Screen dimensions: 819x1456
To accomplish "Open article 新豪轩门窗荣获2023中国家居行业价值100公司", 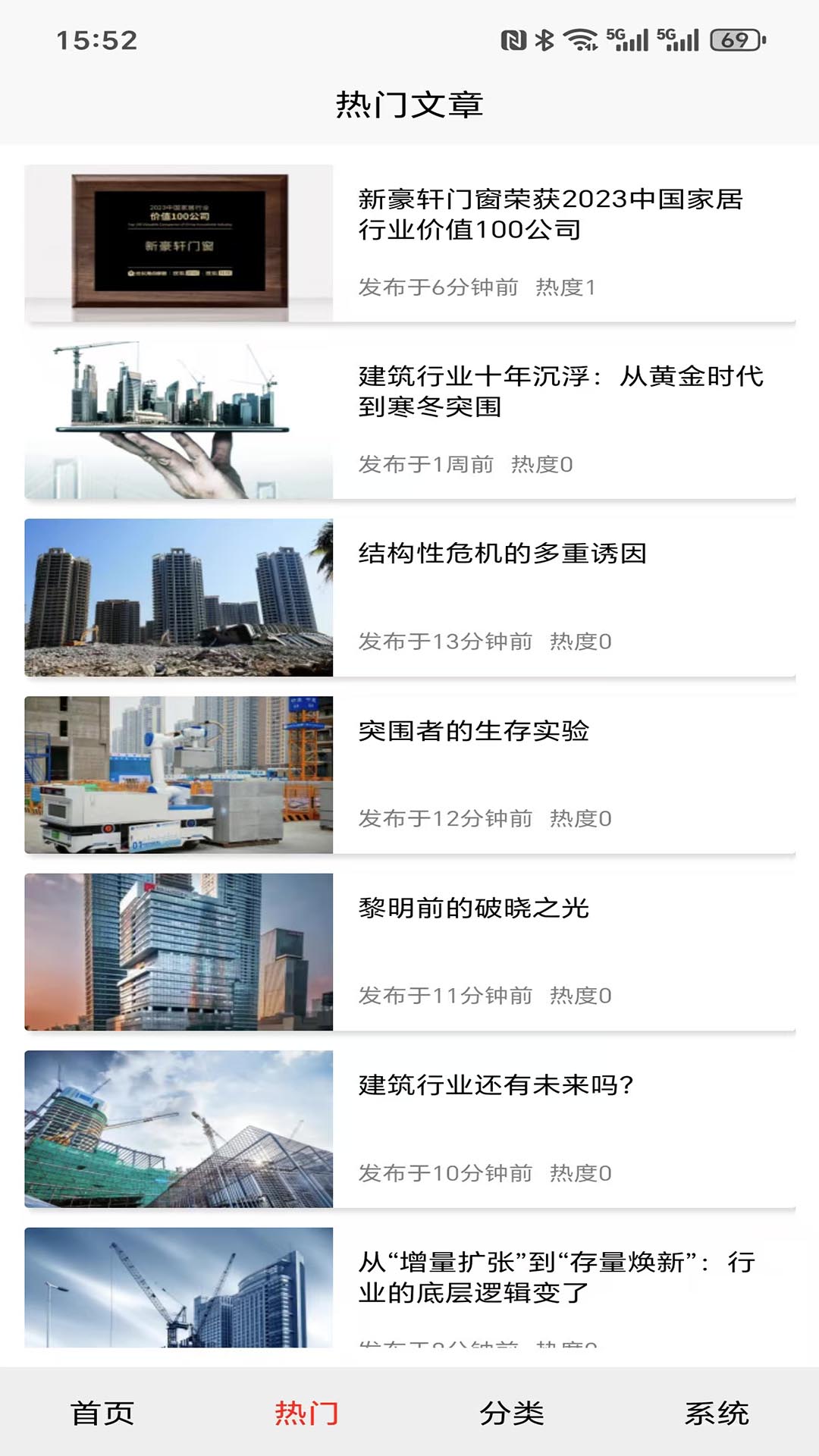I will point(552,215).
